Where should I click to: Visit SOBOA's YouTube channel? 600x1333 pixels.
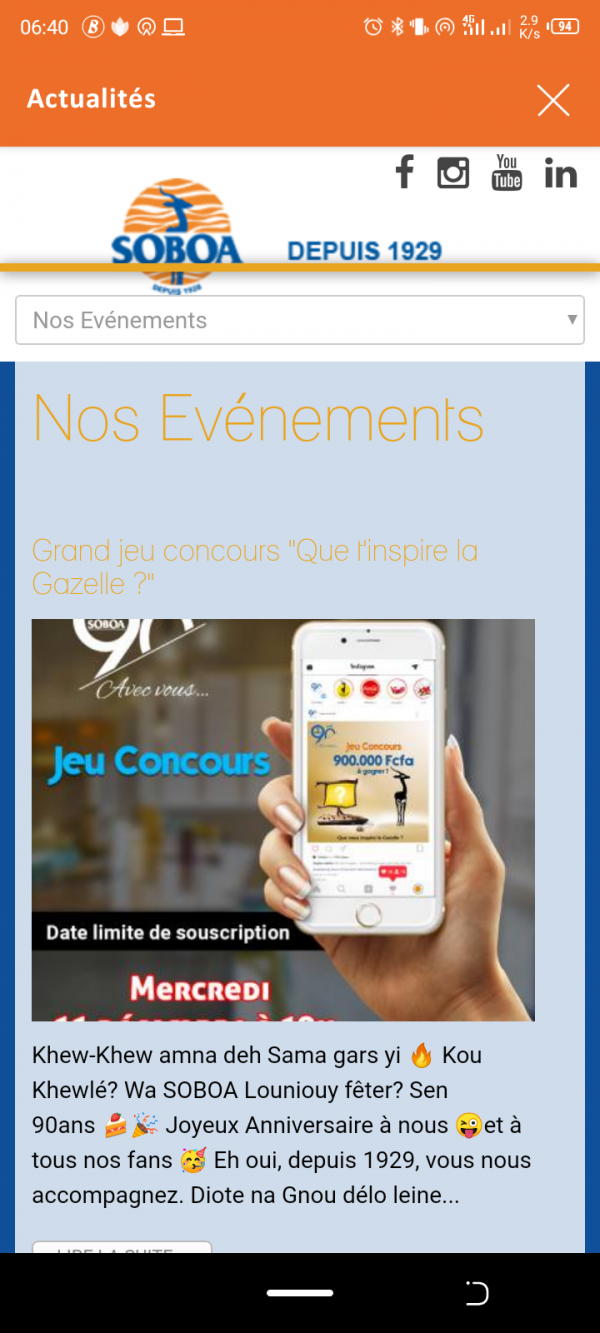[x=507, y=172]
